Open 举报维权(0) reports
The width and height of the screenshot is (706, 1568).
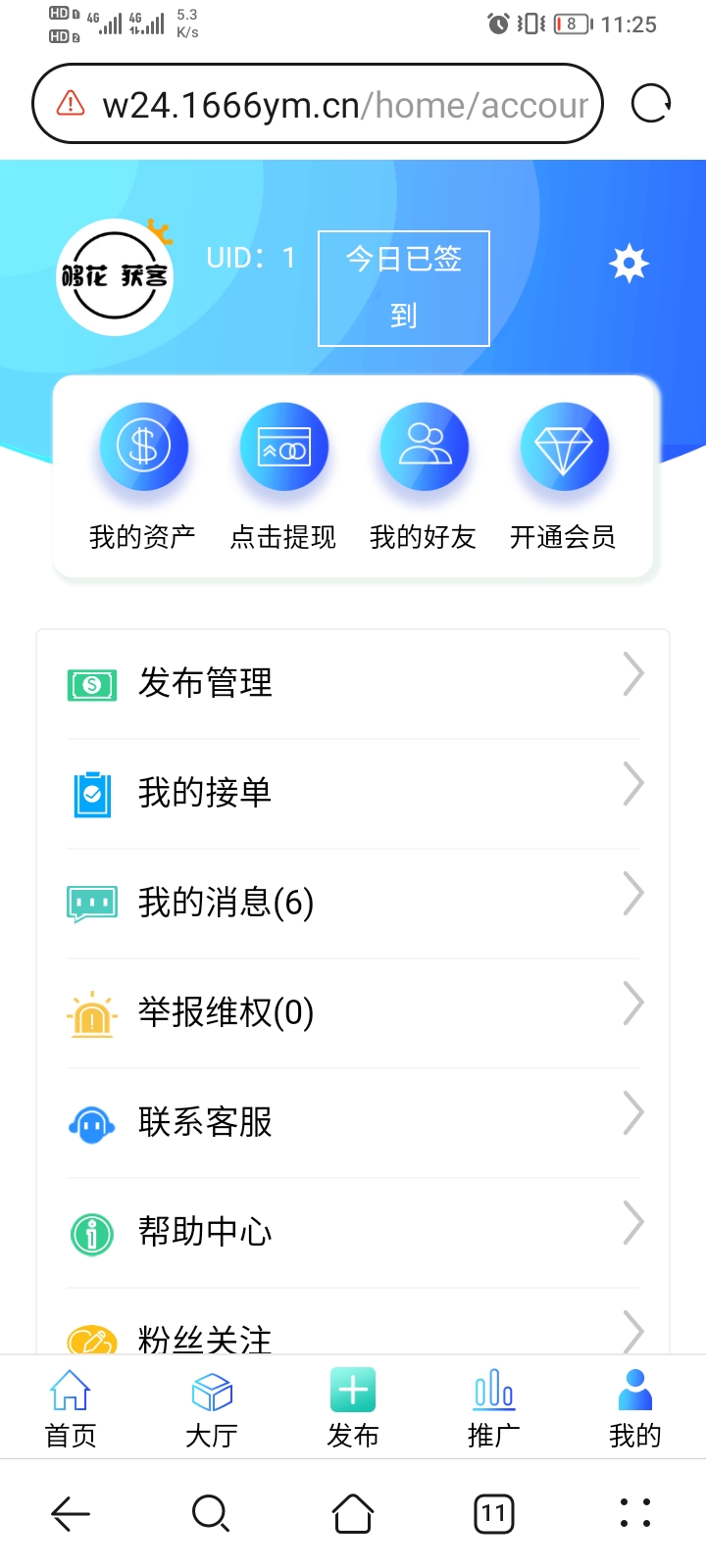click(353, 1012)
